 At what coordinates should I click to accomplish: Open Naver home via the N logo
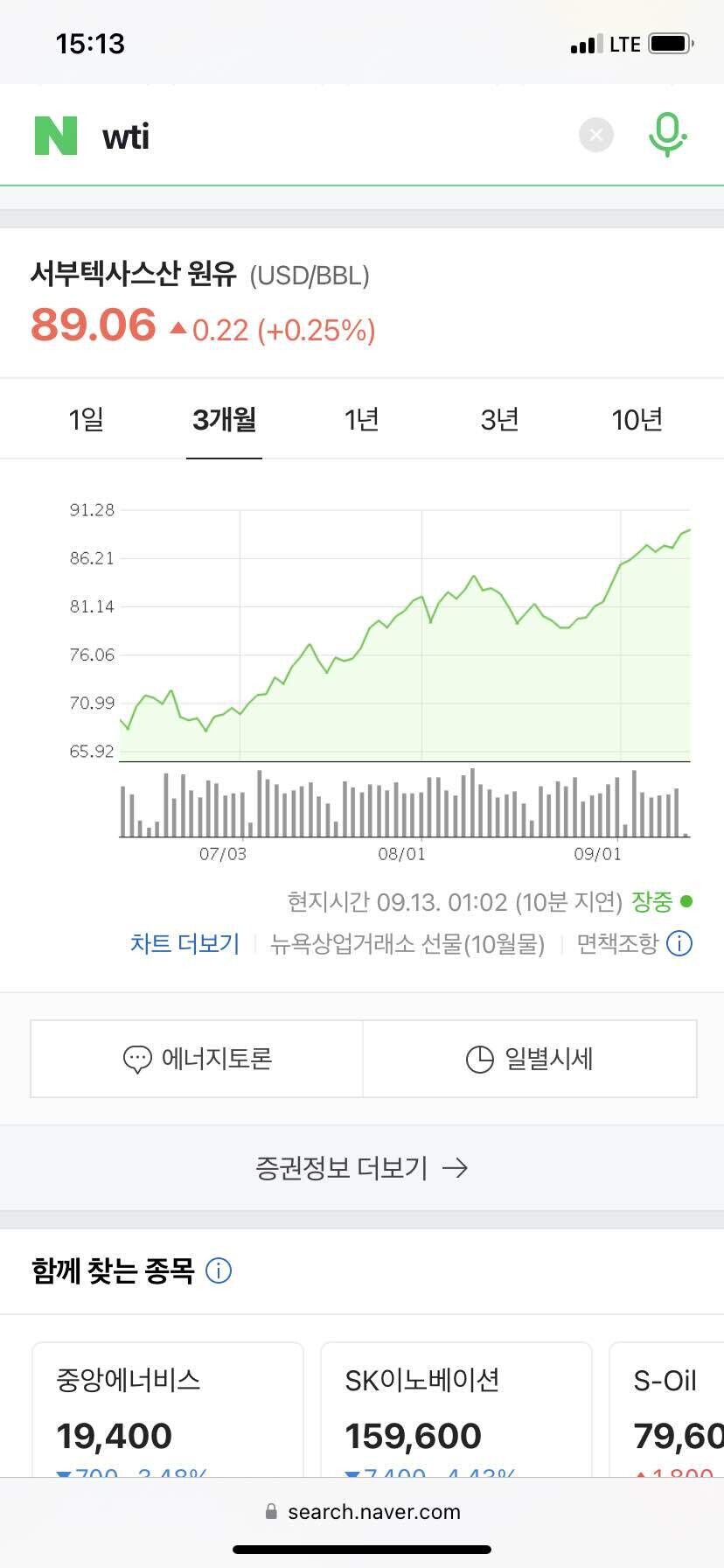click(x=55, y=135)
